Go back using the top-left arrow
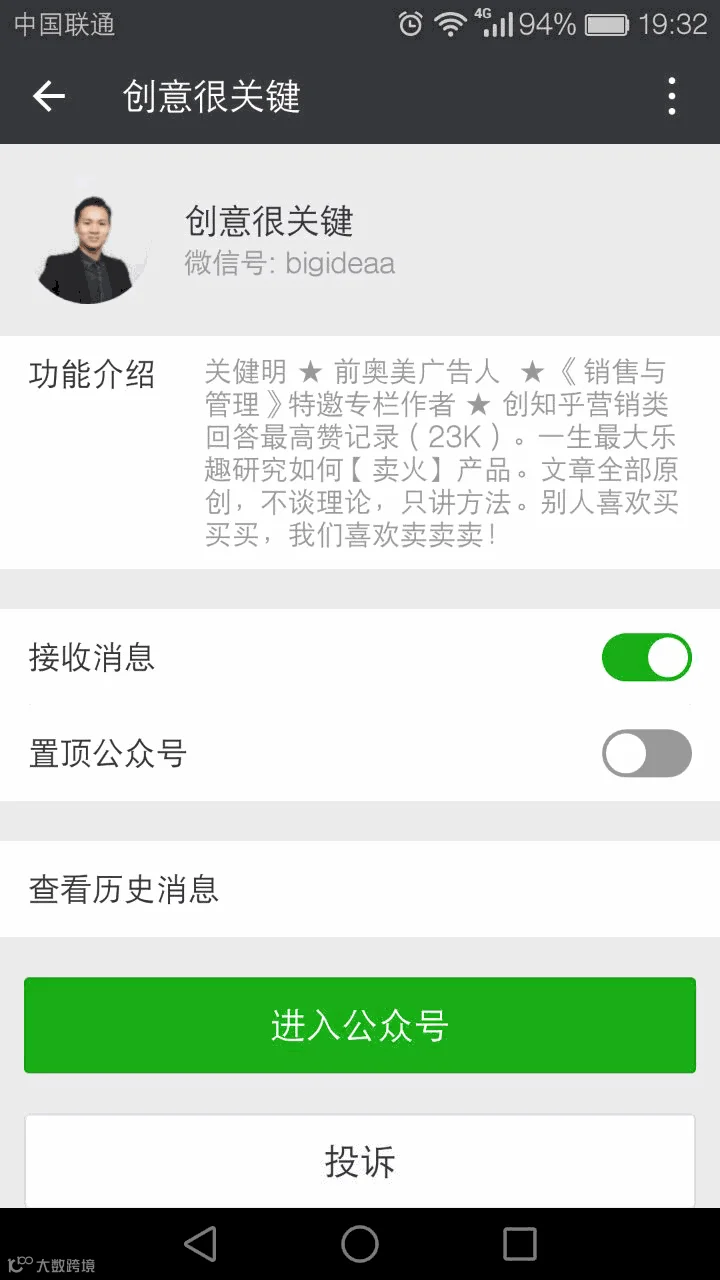The width and height of the screenshot is (720, 1280). click(48, 96)
